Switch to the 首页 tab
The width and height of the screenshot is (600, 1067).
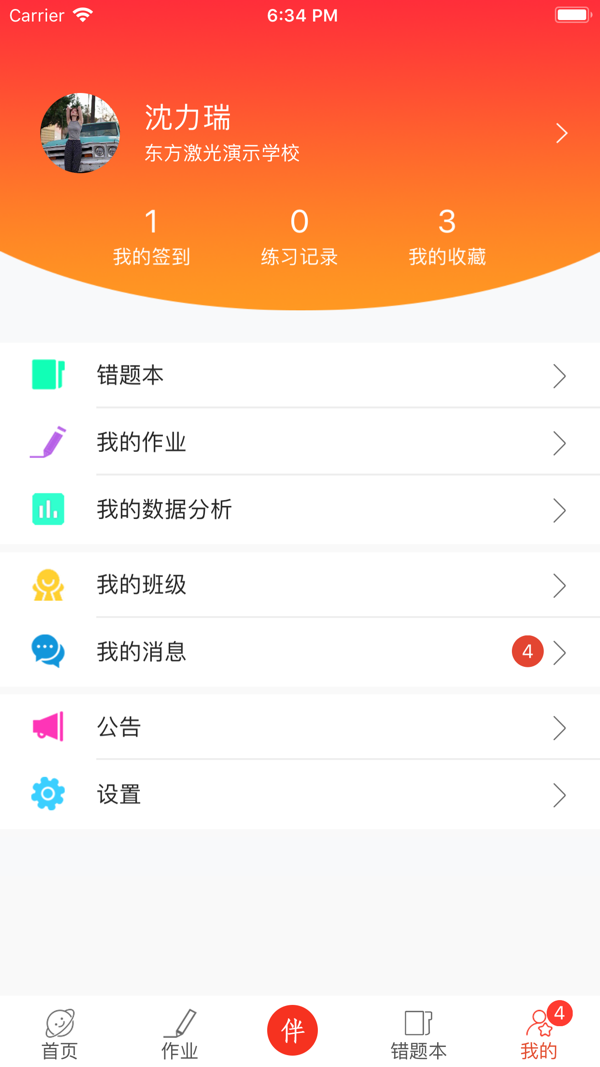pyautogui.click(x=59, y=1033)
